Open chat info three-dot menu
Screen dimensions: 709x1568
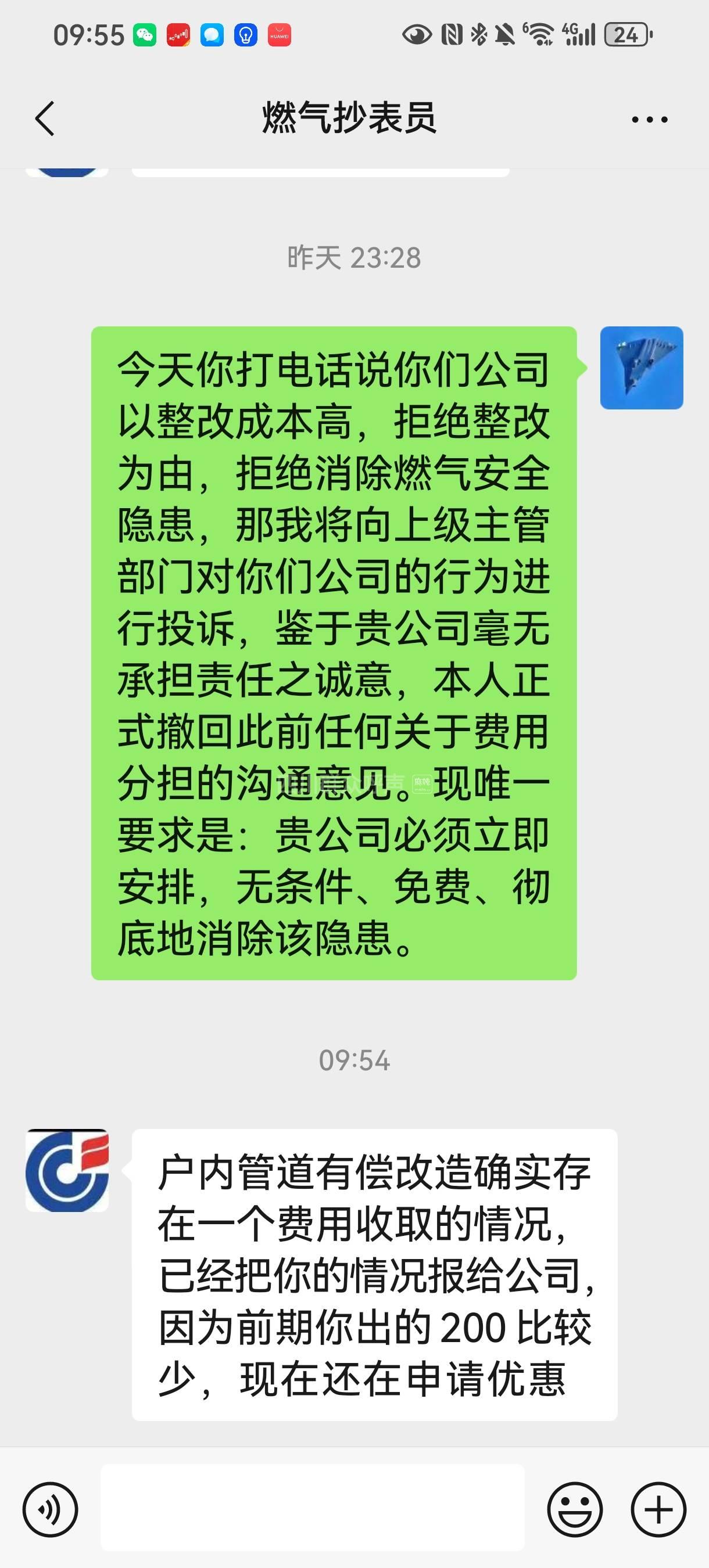point(649,119)
